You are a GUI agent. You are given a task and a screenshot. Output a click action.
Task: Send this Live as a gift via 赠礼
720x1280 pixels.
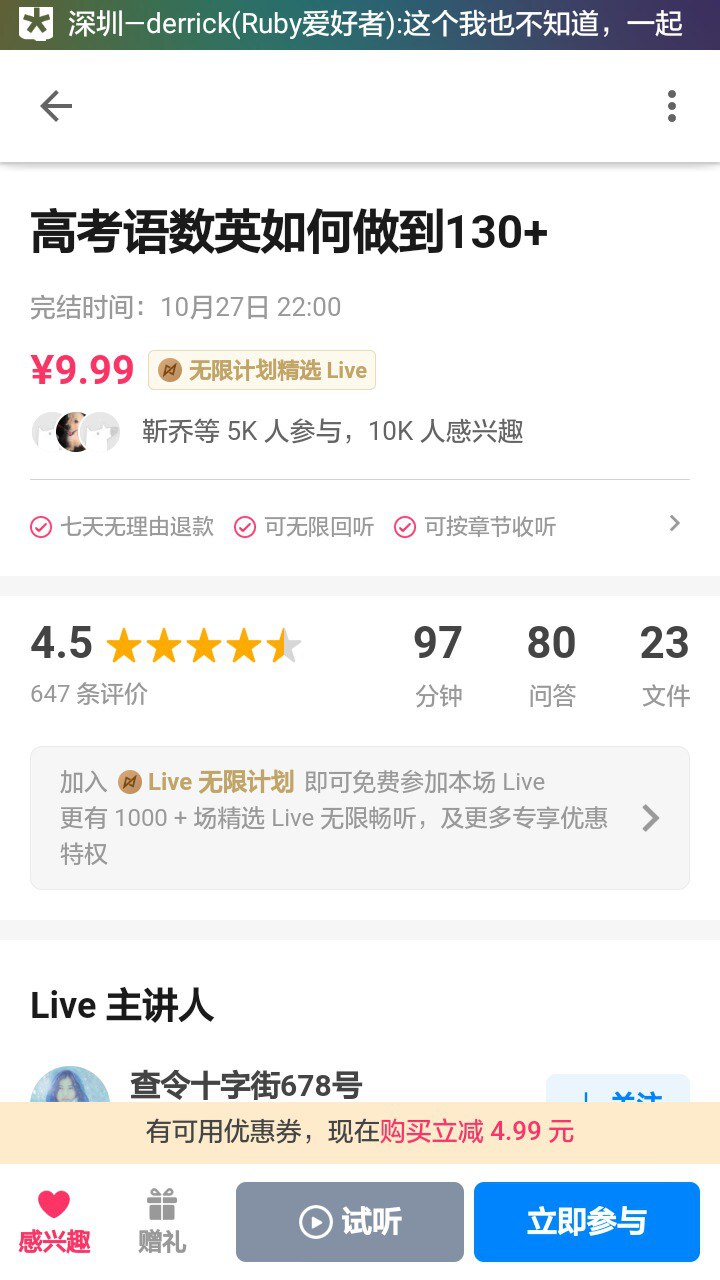coord(162,1222)
